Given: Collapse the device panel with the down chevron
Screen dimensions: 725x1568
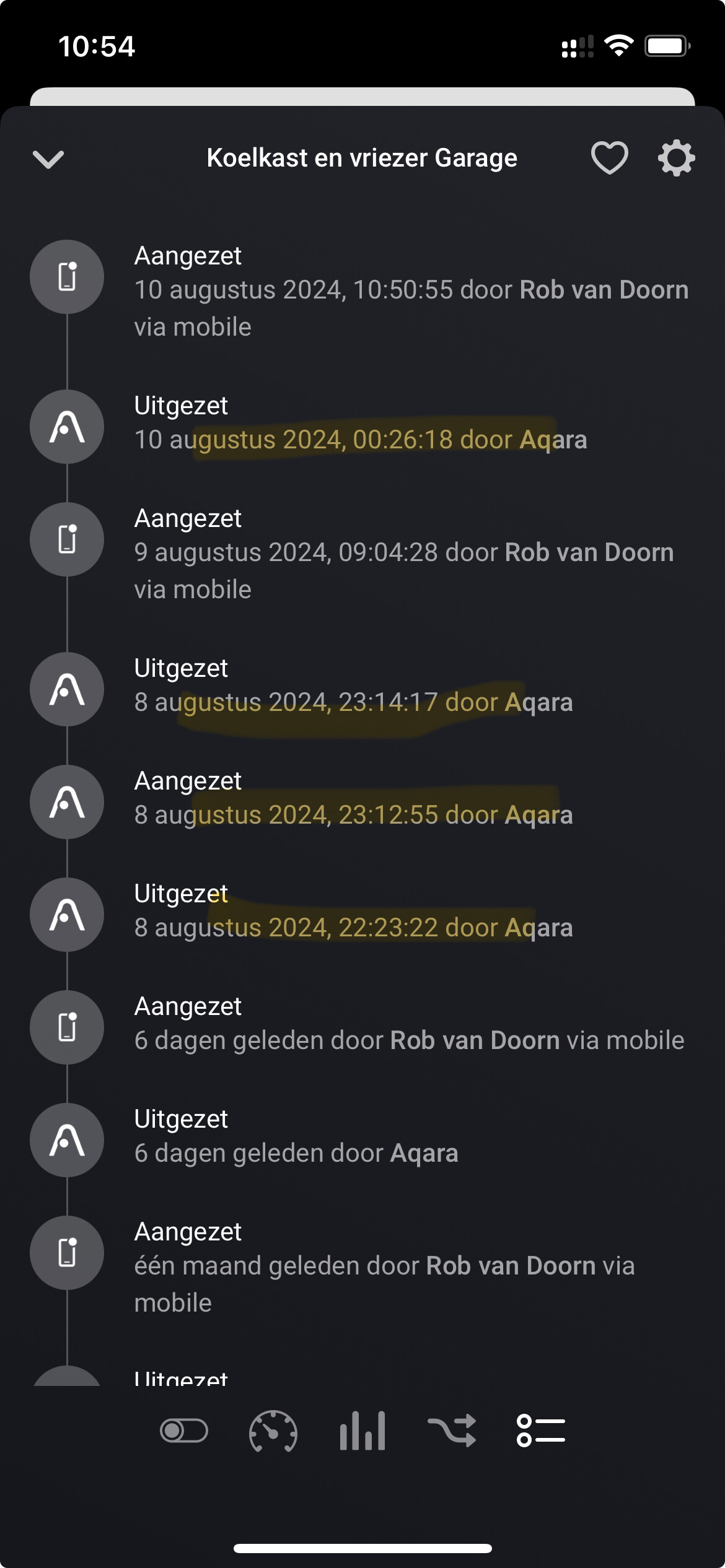Looking at the screenshot, I should [48, 159].
